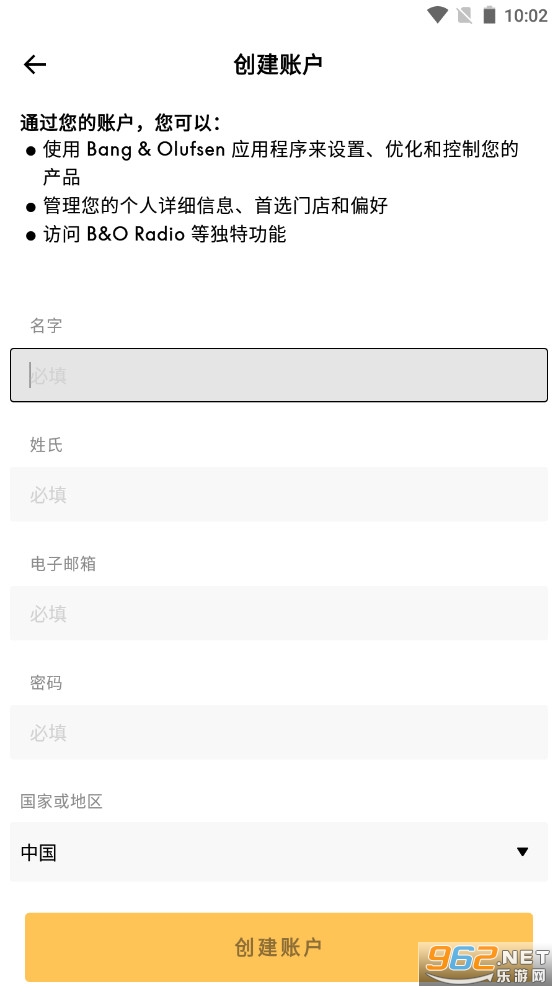
Task: Go back using the top-left arrow
Action: [x=35, y=64]
